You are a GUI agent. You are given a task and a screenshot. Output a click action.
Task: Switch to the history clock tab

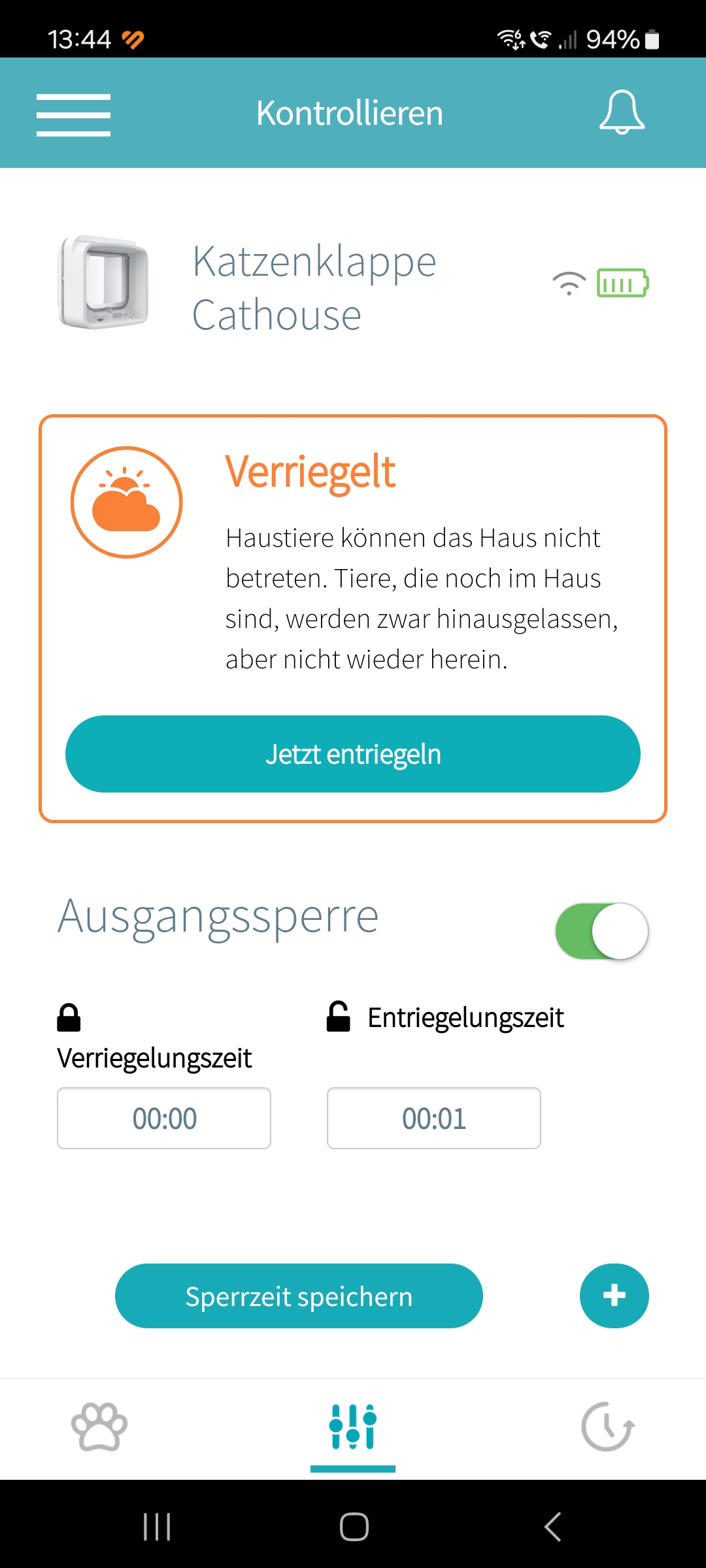click(x=608, y=1427)
